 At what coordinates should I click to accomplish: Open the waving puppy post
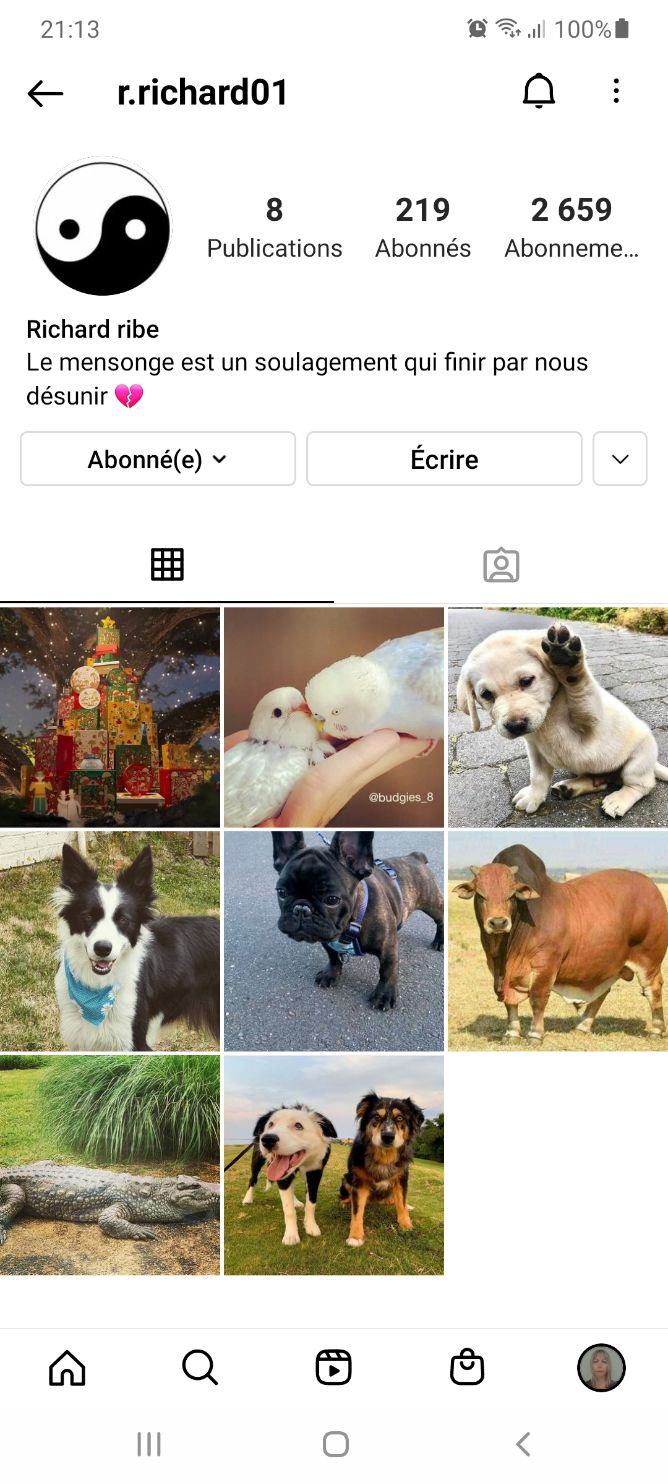point(557,717)
